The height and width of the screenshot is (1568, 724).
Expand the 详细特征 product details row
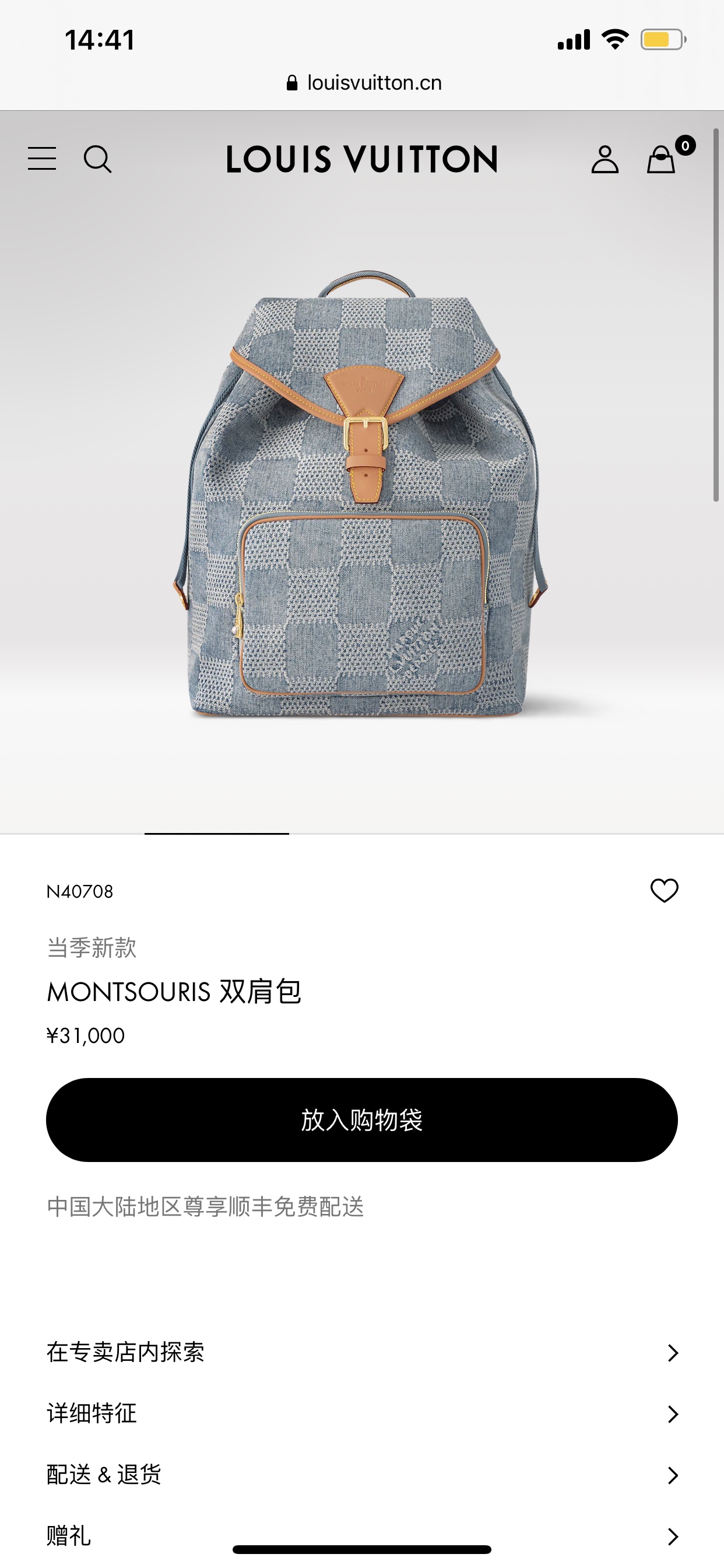[362, 1413]
